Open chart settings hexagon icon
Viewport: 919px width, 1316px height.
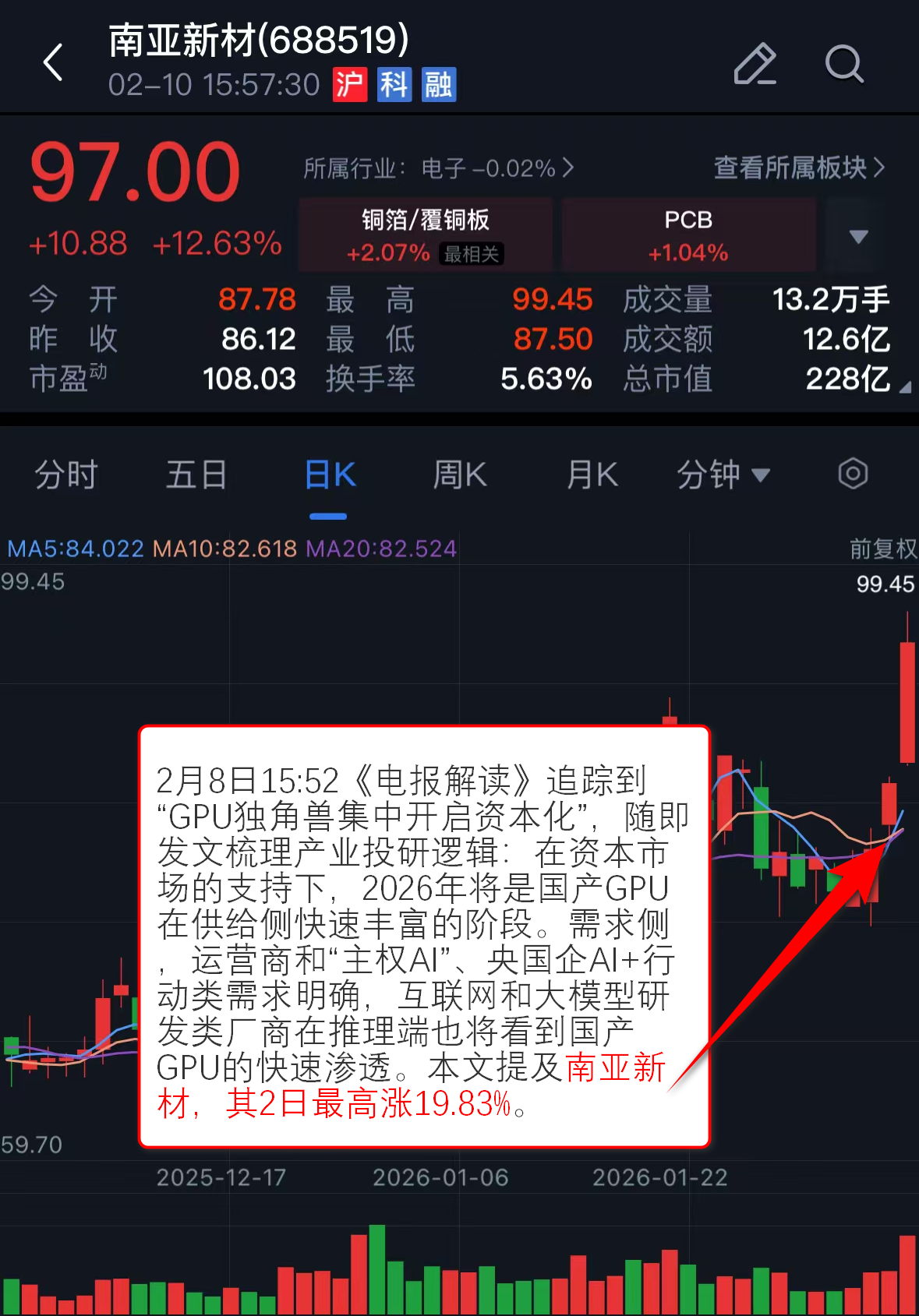coord(853,474)
